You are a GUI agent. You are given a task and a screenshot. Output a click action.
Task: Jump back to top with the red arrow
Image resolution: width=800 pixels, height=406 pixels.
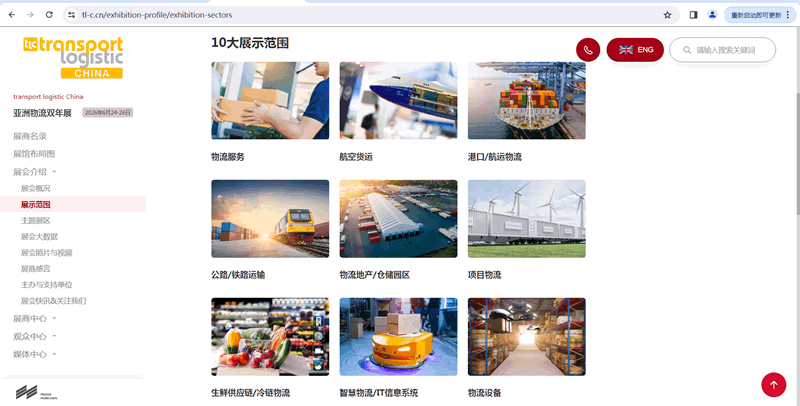773,385
